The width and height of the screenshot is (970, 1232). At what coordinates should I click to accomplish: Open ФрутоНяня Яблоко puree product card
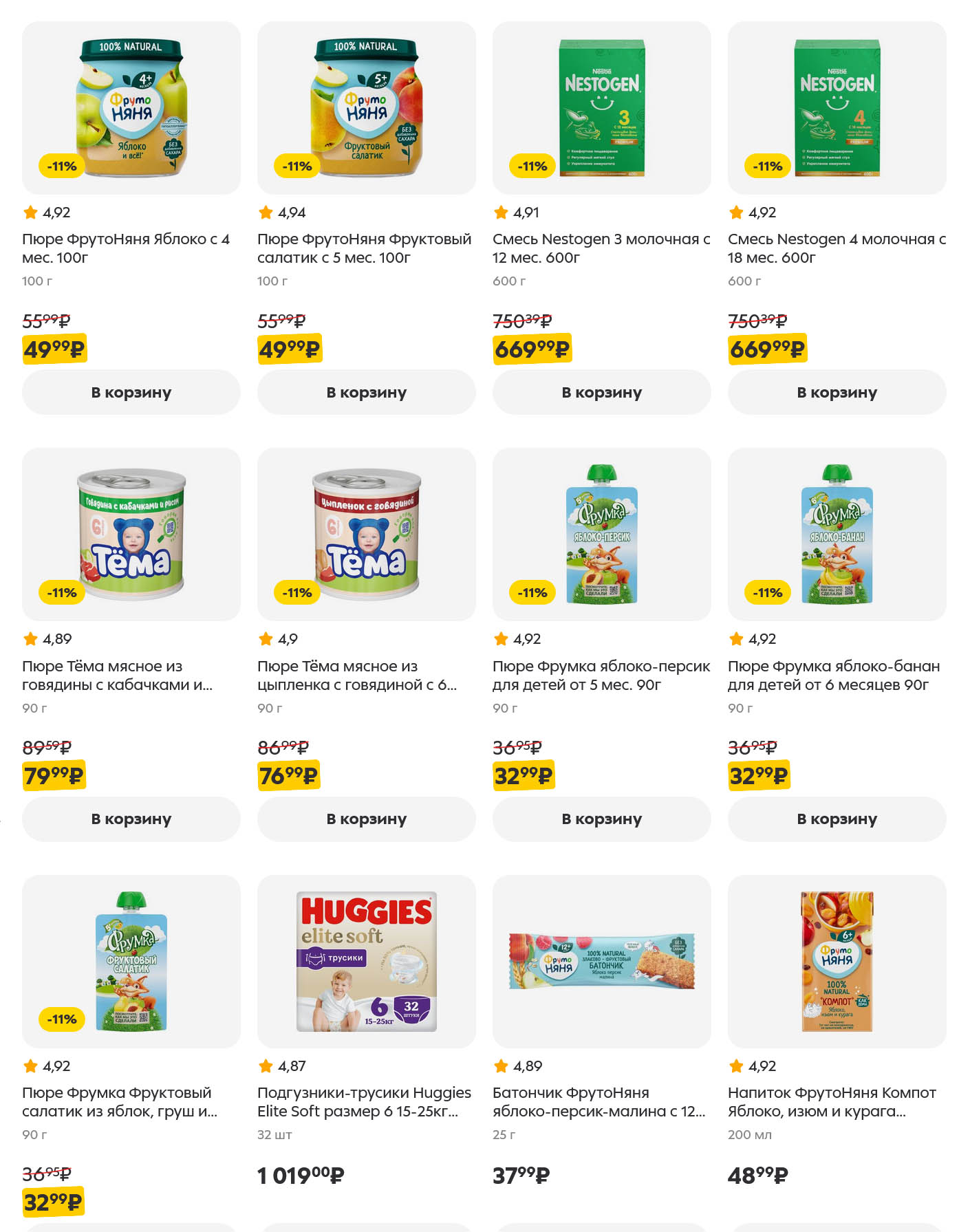click(131, 108)
